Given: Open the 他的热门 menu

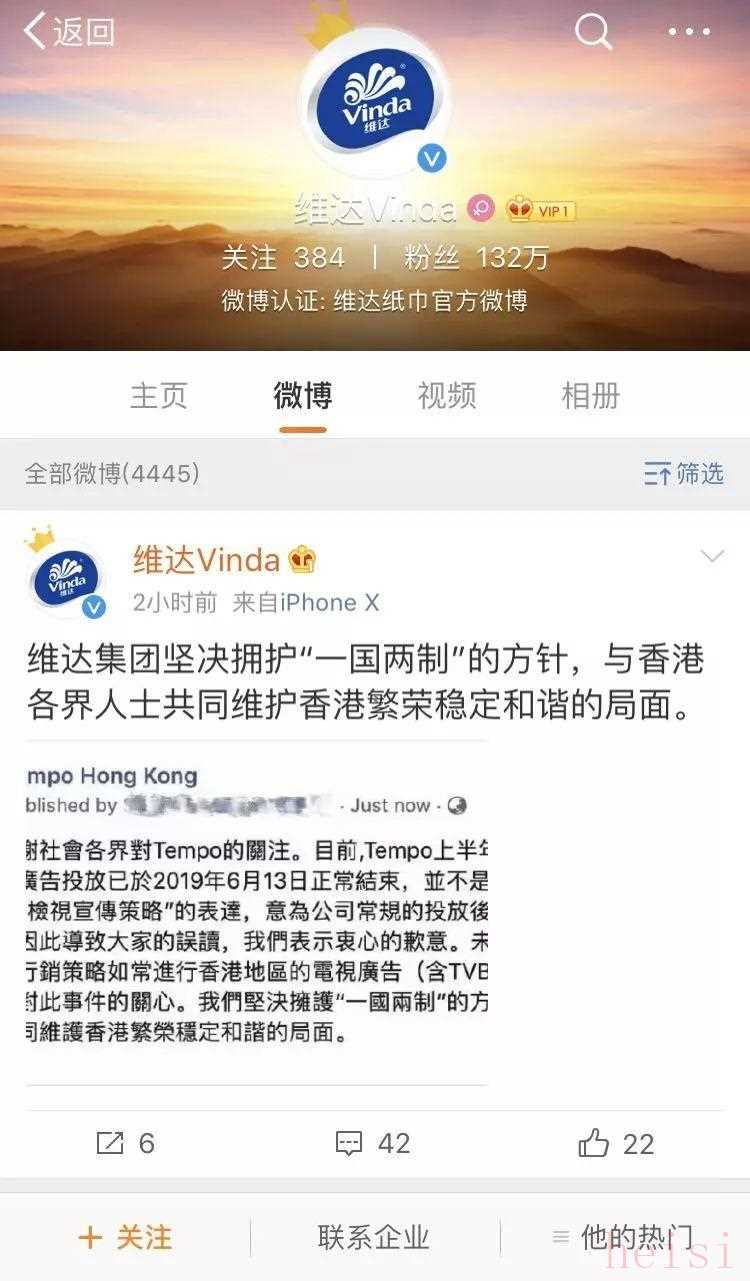Looking at the screenshot, I should tap(624, 1237).
